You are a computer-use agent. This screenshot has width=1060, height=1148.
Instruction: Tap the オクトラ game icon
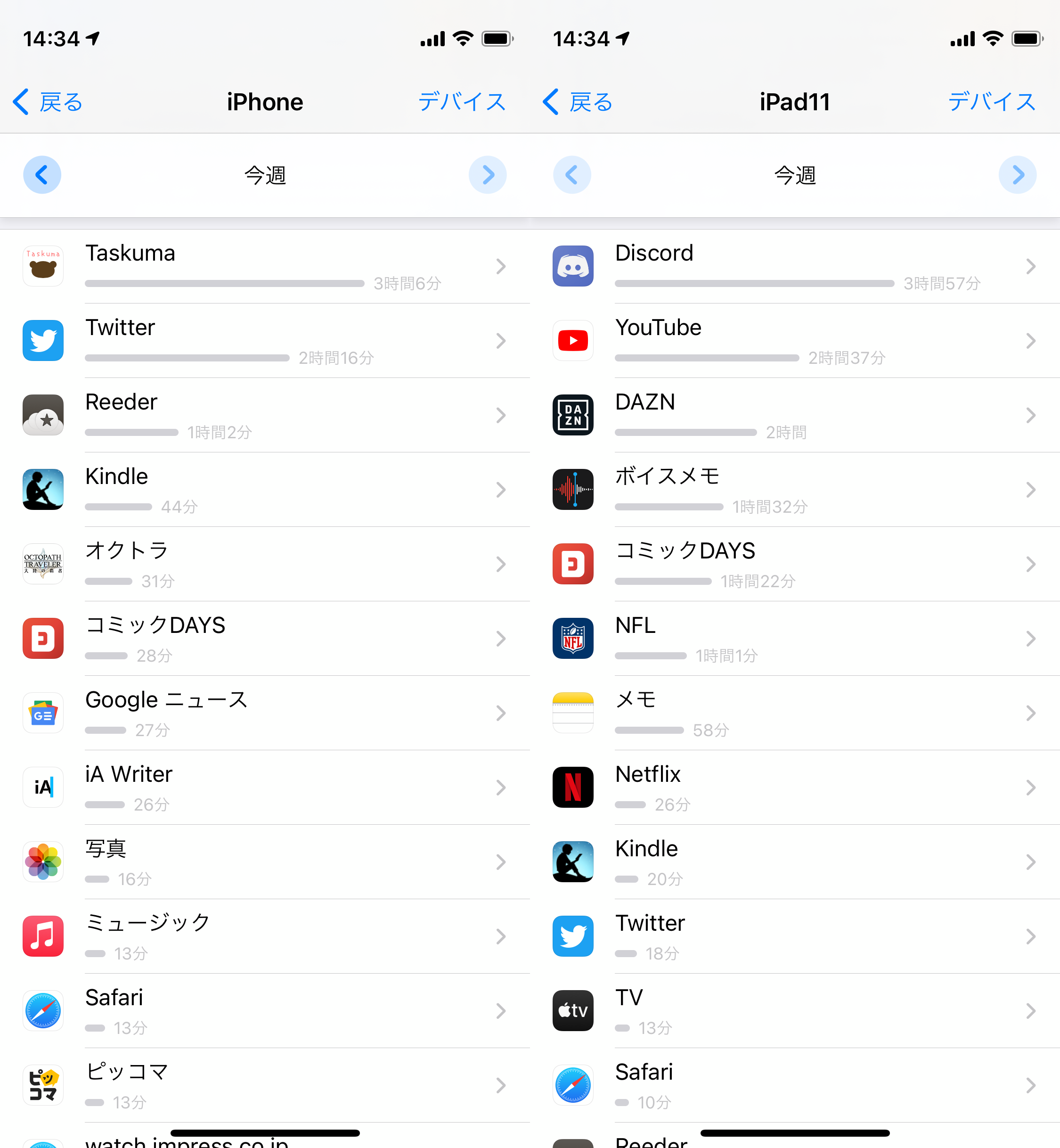(43, 564)
